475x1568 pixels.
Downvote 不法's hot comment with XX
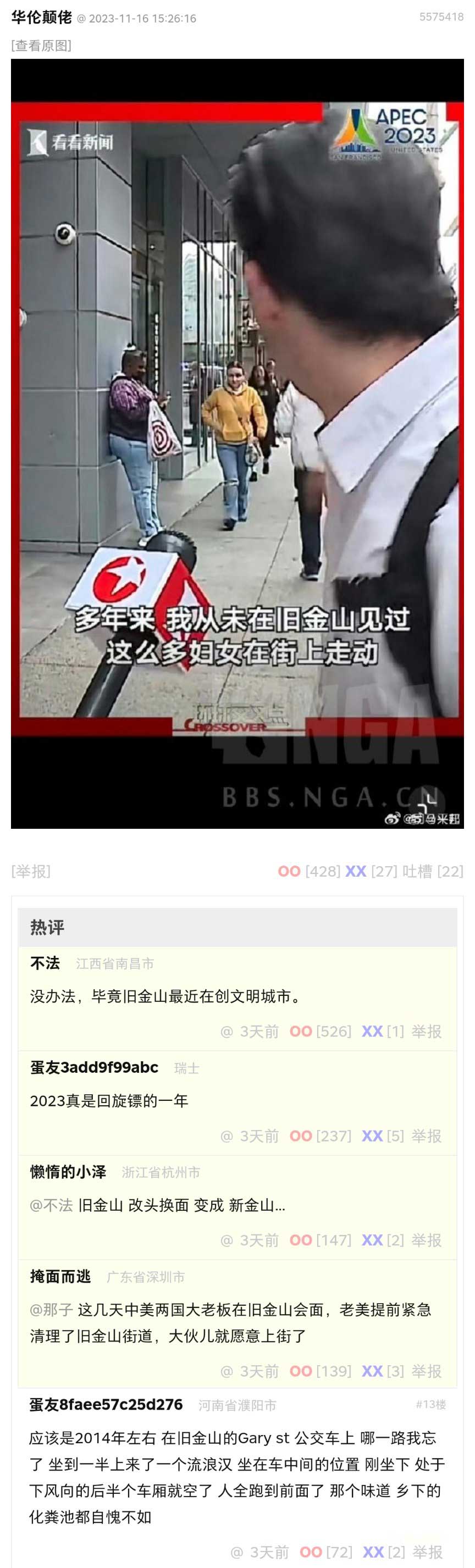click(x=372, y=1031)
